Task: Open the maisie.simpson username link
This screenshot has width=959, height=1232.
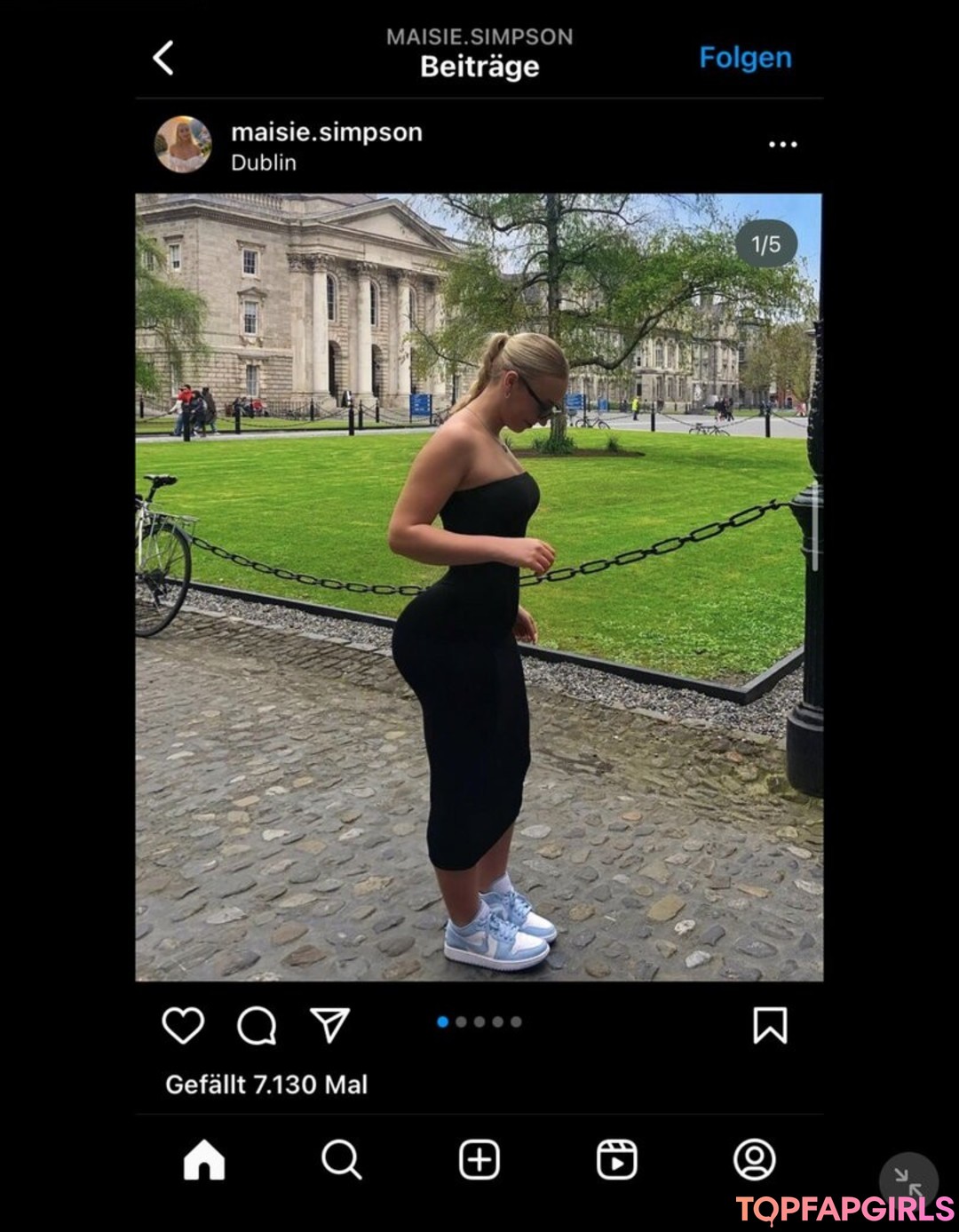Action: 326,132
